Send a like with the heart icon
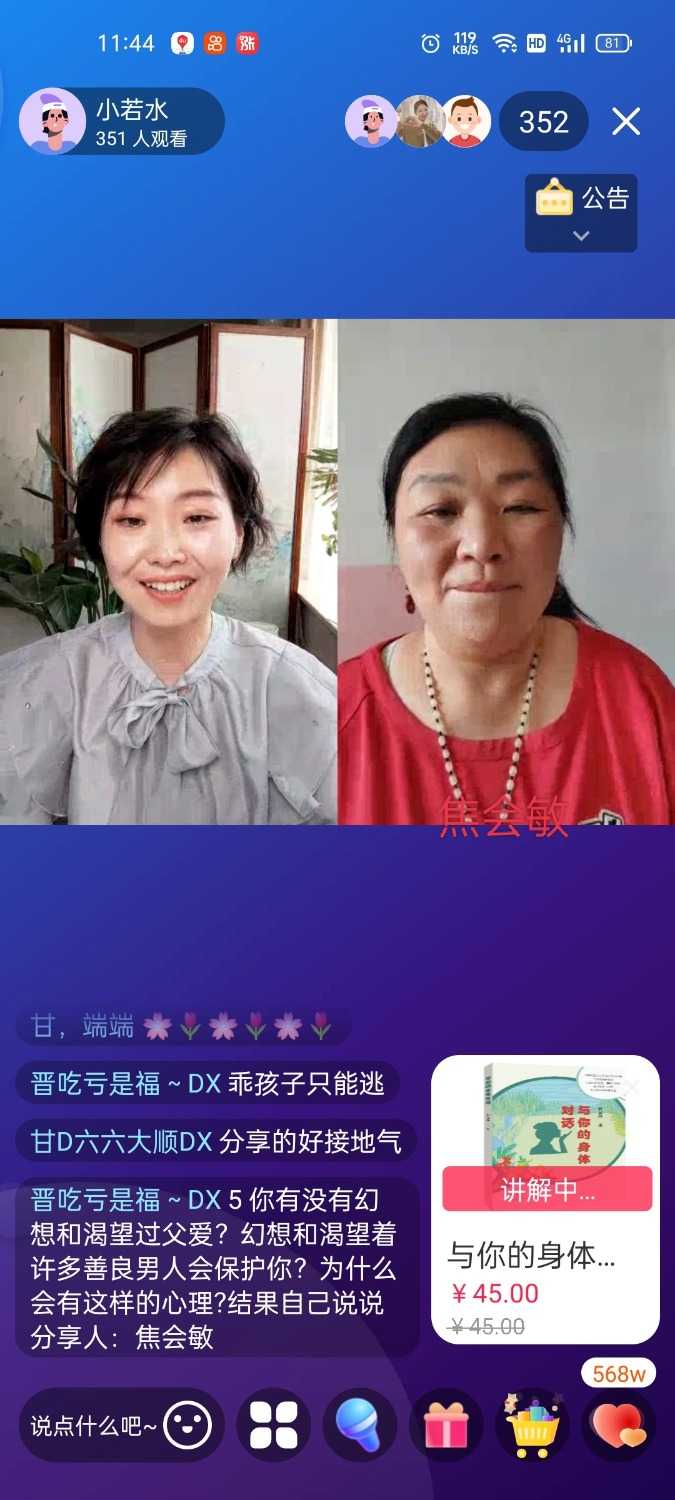The width and height of the screenshot is (675, 1500). coord(619,1425)
